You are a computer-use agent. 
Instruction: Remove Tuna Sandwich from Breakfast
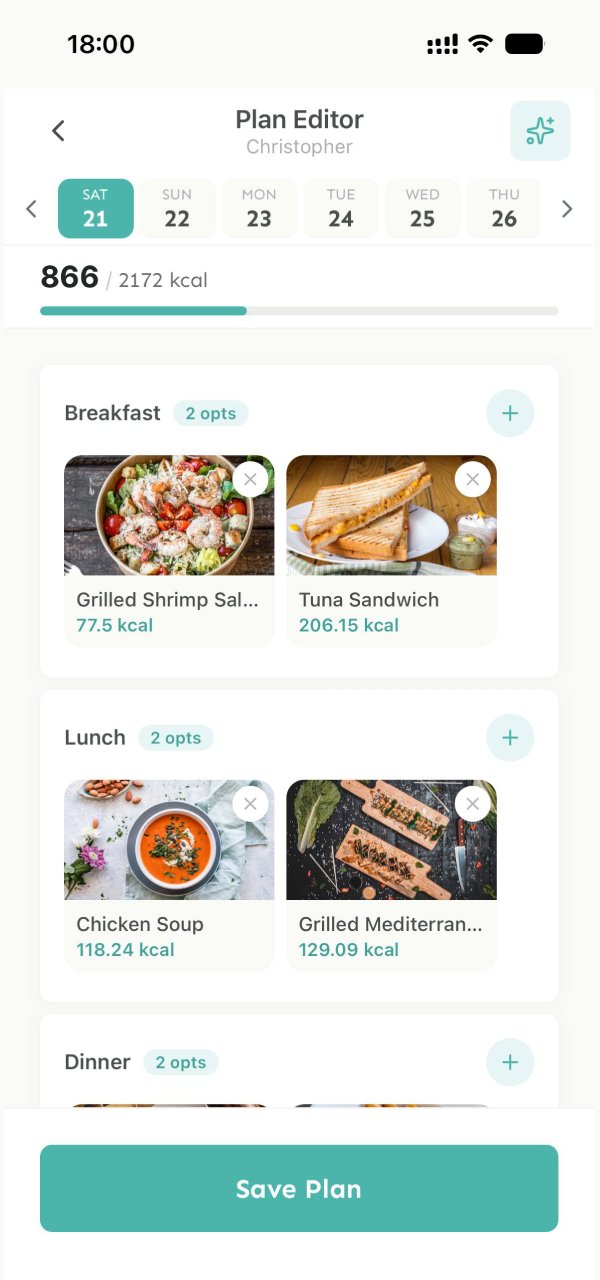point(472,479)
